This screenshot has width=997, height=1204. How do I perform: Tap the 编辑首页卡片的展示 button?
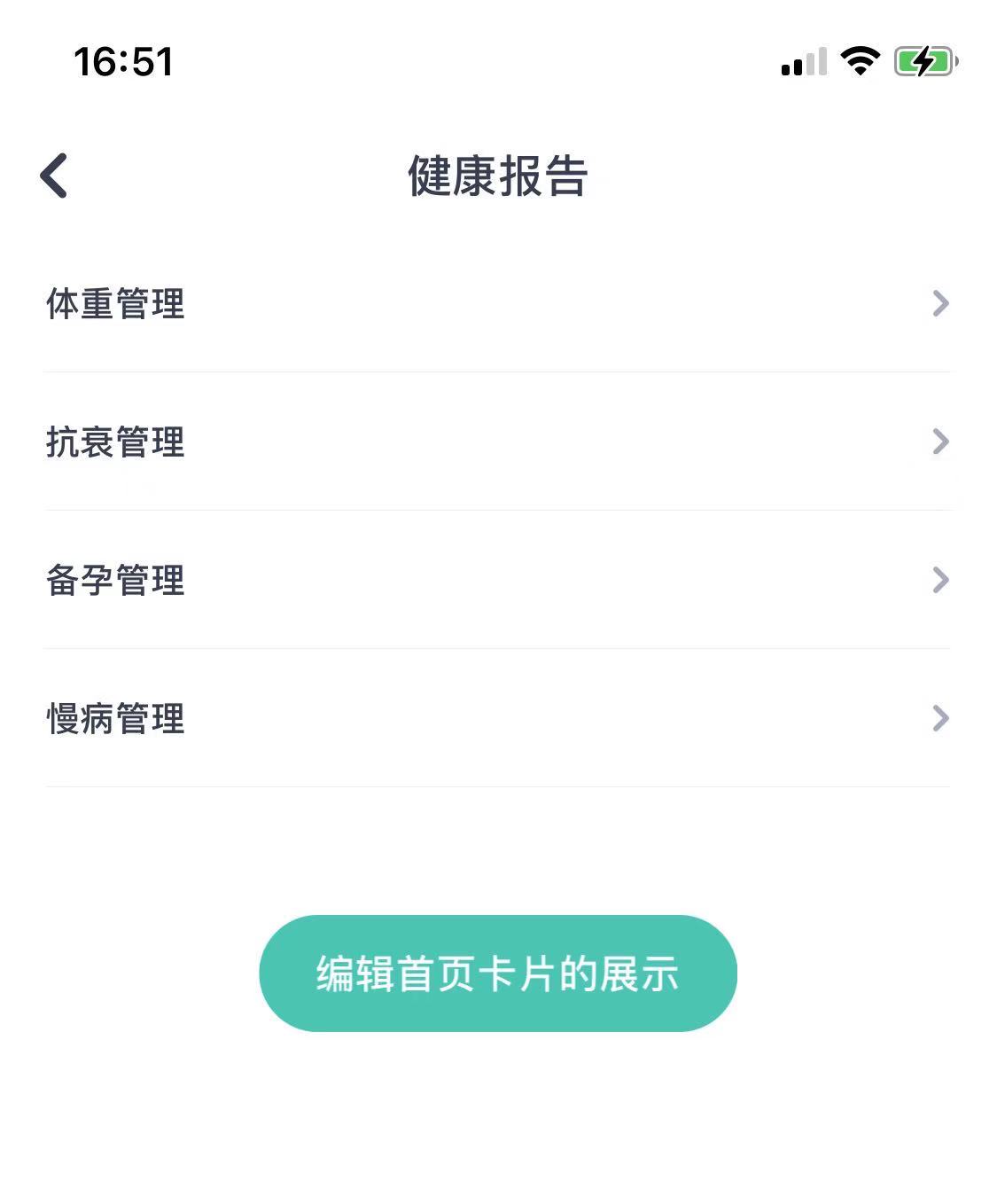click(x=497, y=973)
